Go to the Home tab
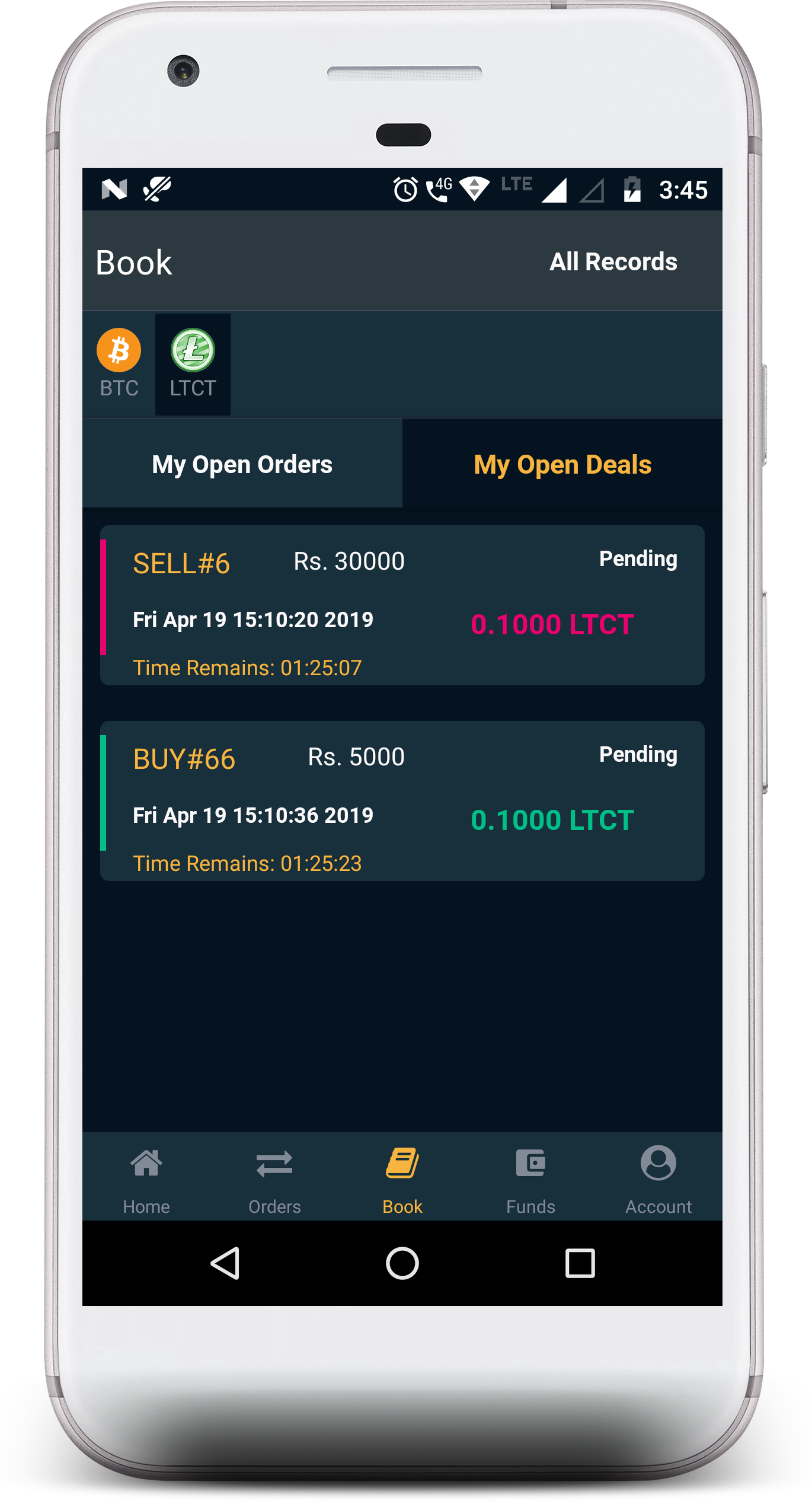The image size is (812, 1501). (x=146, y=1178)
